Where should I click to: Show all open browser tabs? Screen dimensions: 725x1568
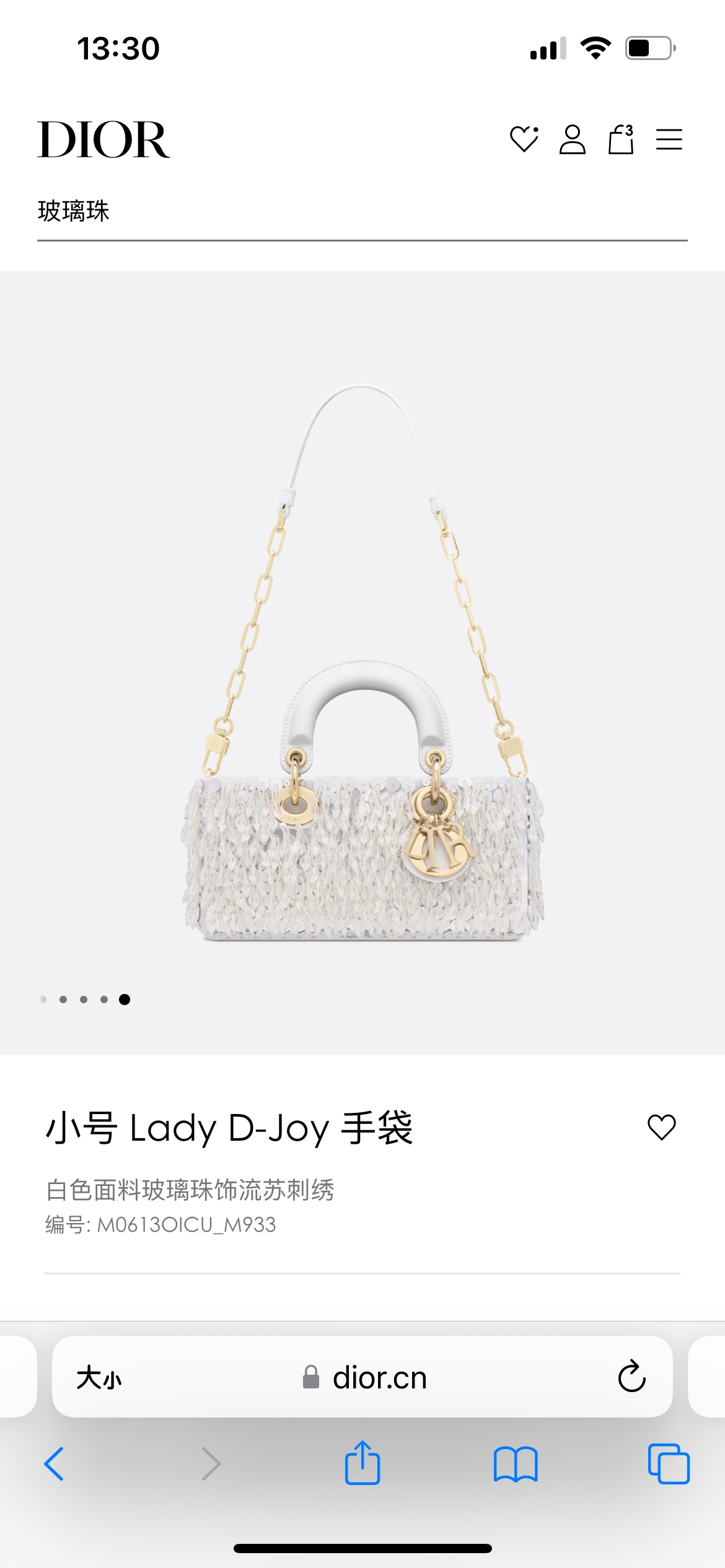coord(669,1464)
